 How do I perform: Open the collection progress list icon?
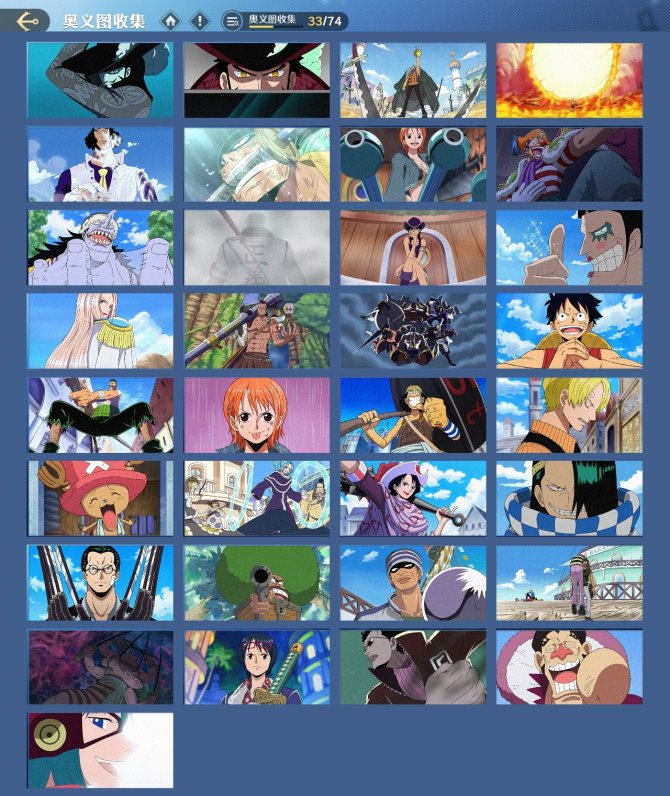[233, 20]
